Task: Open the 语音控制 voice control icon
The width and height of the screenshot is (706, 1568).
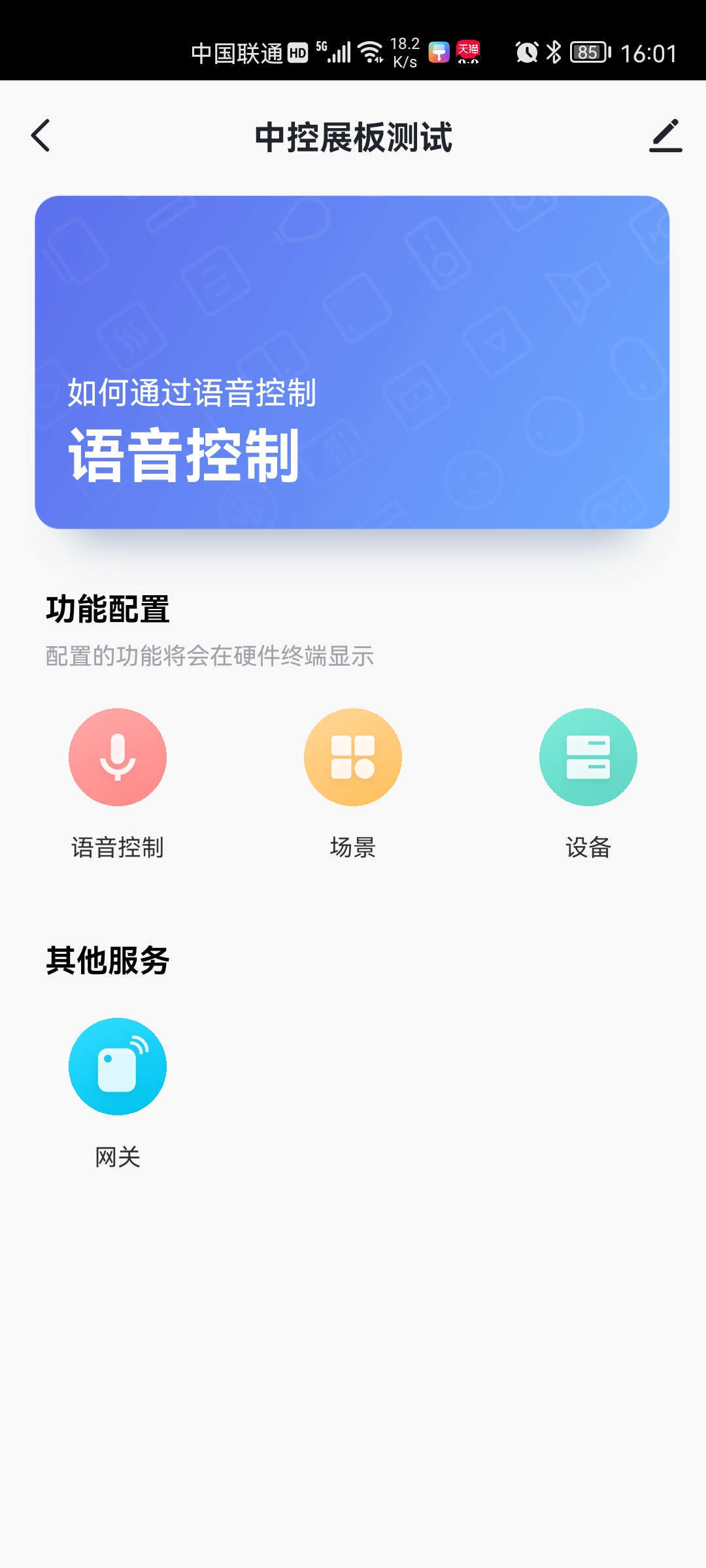Action: coord(118,757)
